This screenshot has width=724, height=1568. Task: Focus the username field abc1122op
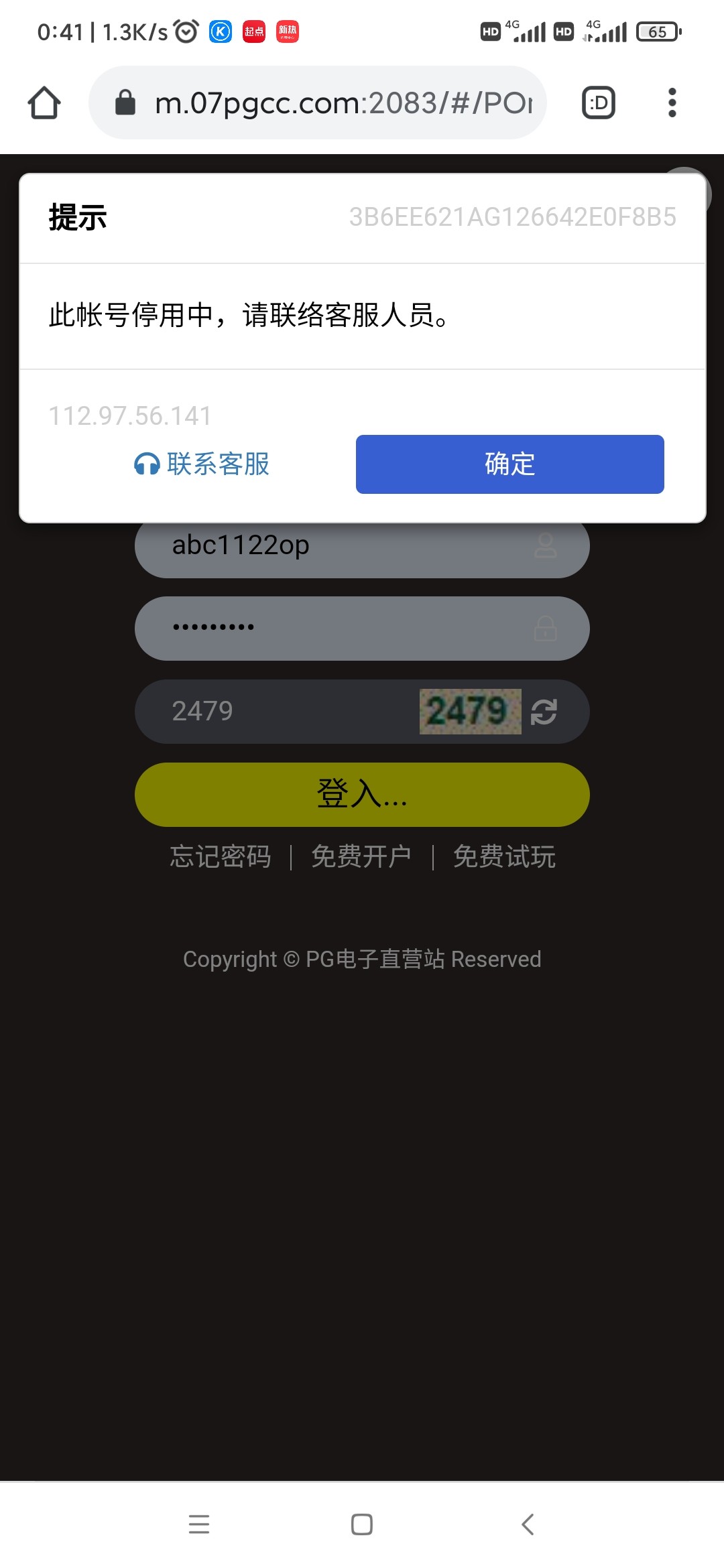[349, 551]
